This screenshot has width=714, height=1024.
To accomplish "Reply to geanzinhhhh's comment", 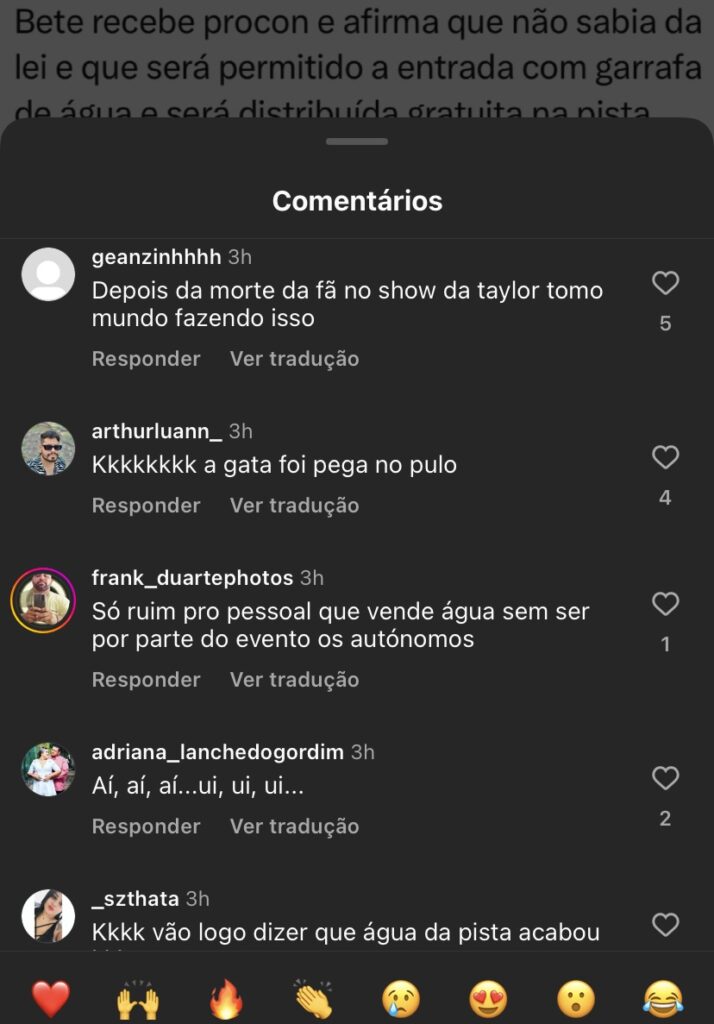I will 146,359.
